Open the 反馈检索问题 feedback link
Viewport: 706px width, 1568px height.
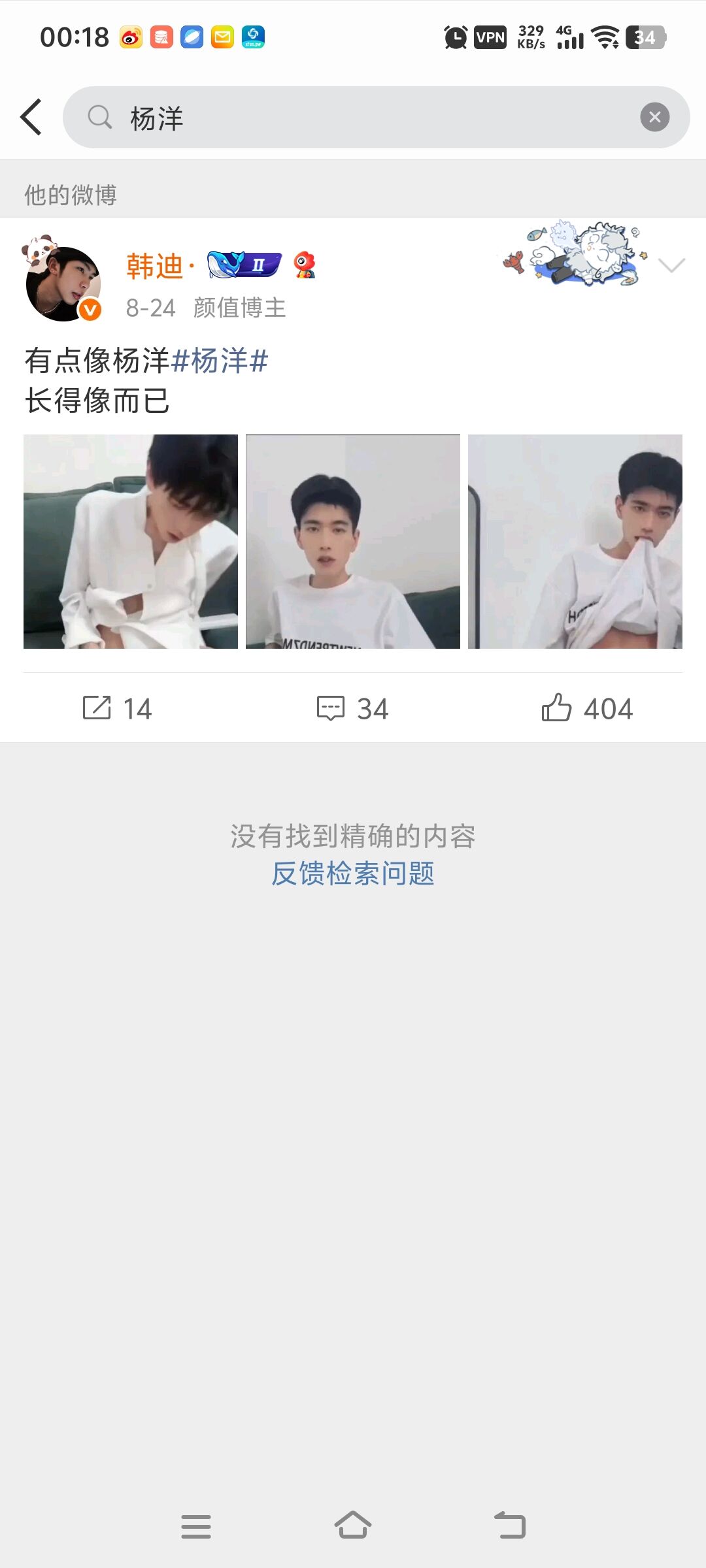(x=353, y=874)
